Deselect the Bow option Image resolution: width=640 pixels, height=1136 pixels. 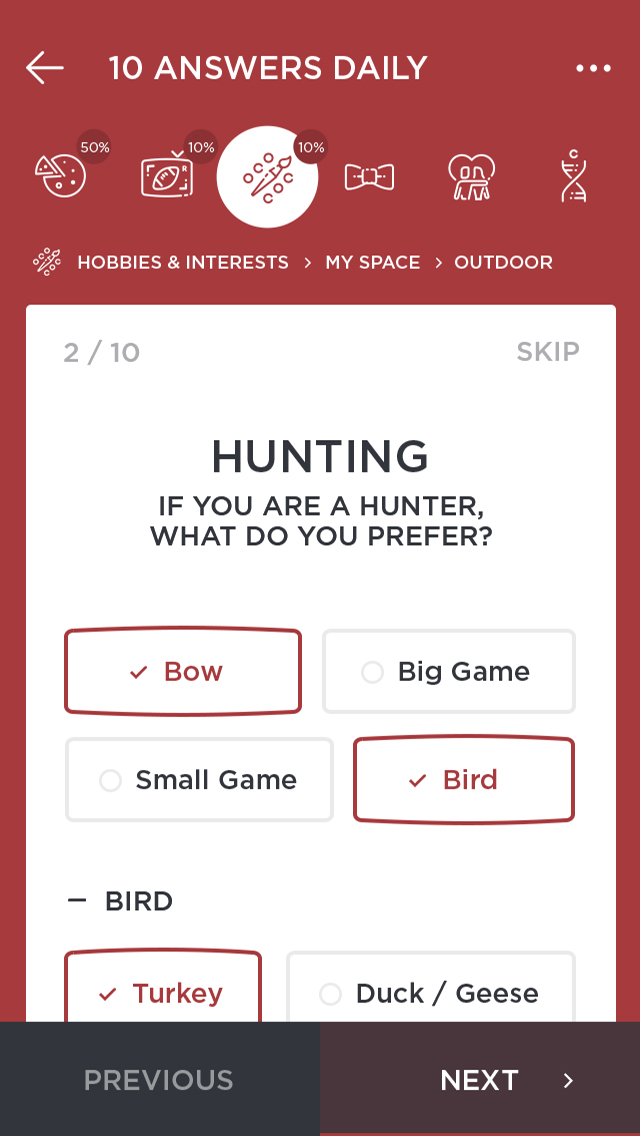(183, 672)
